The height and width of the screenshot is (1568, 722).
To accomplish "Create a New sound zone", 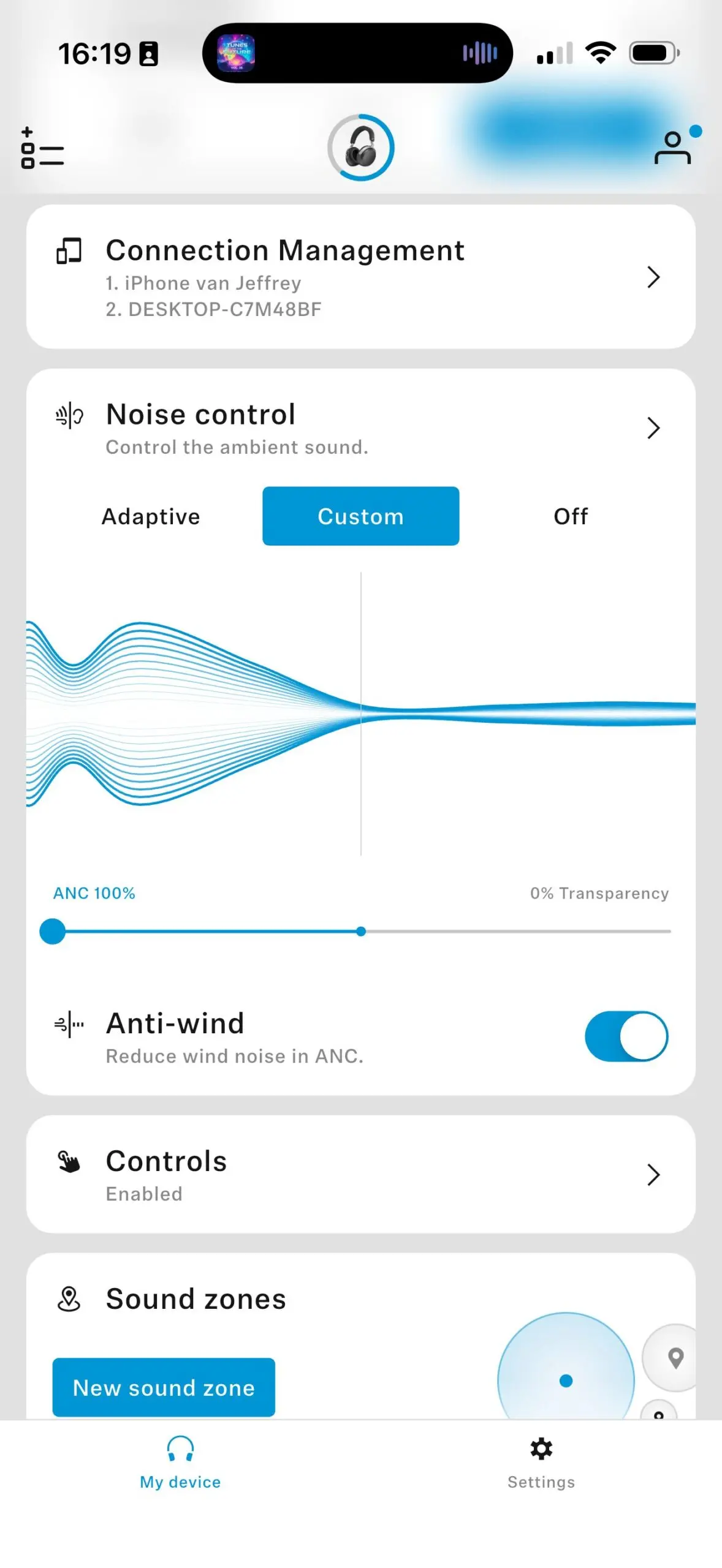I will click(164, 1387).
